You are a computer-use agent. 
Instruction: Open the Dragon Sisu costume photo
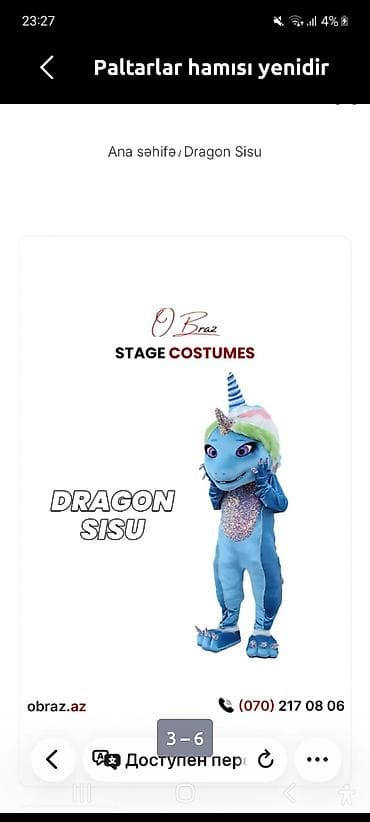click(x=185, y=511)
